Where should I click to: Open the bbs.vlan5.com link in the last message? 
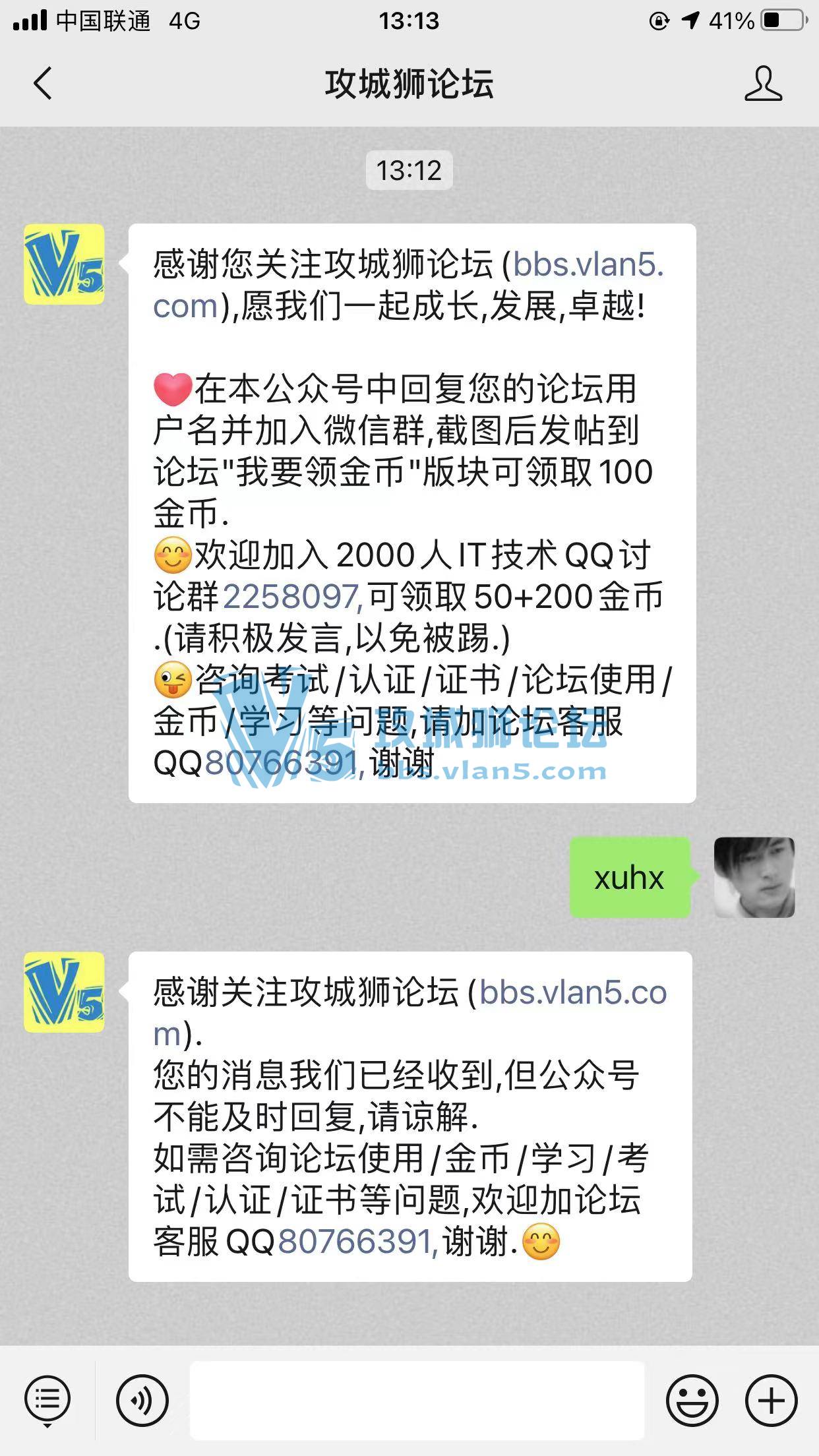(572, 993)
